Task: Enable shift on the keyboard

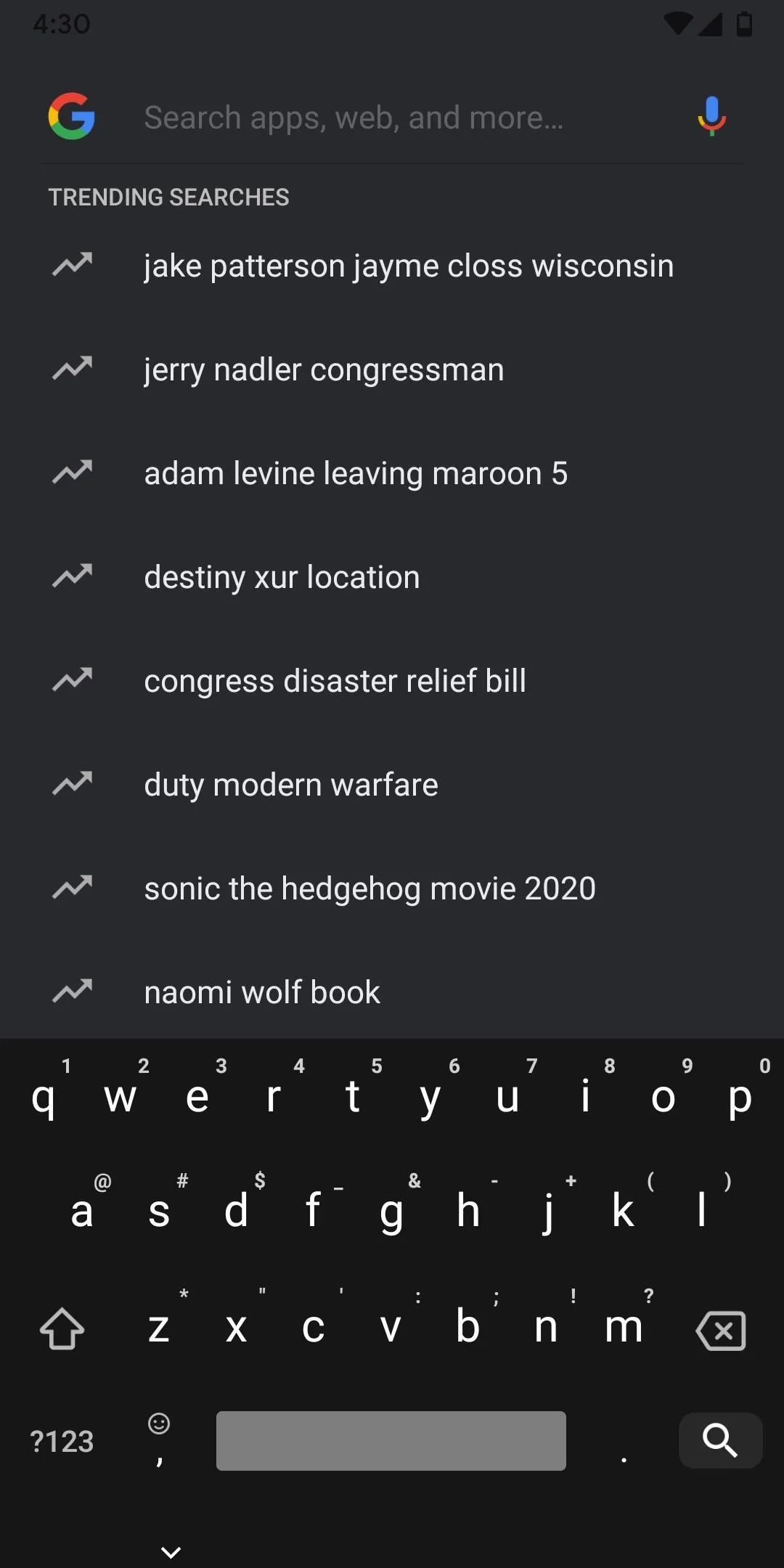Action: click(x=62, y=1328)
